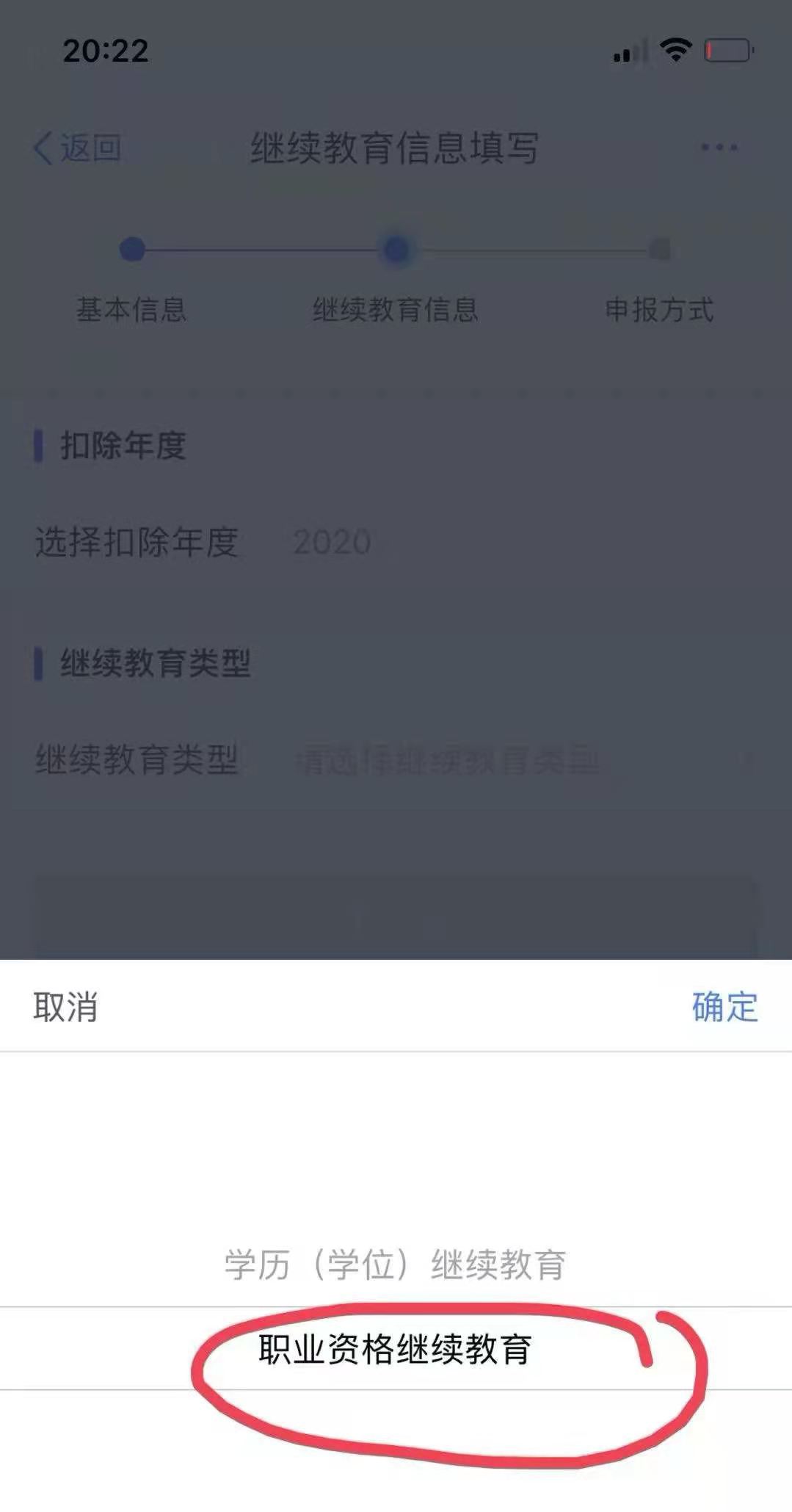Cancel the picker with 取消
792x1512 pixels.
(x=65, y=1006)
